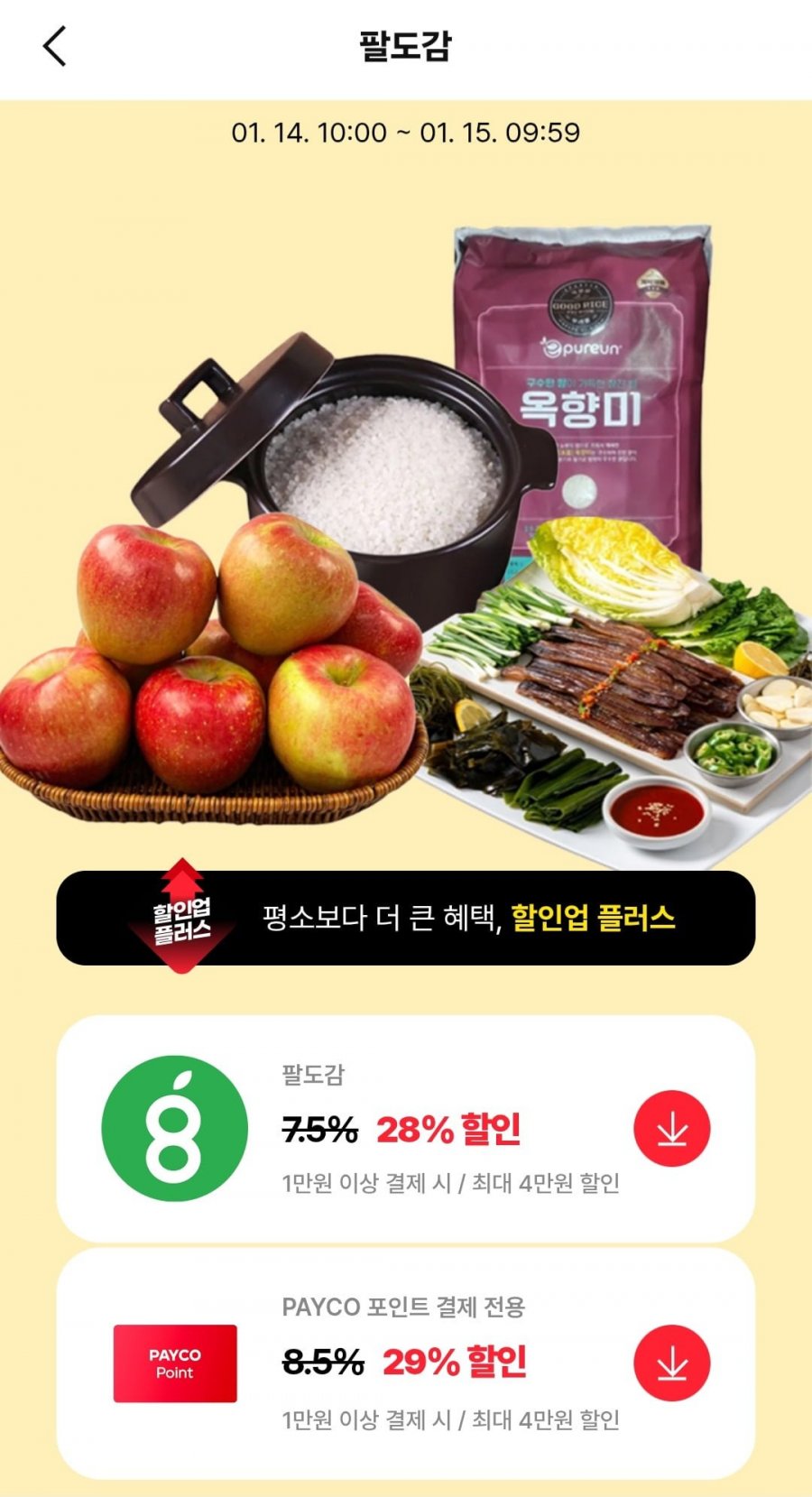
Task: Go back using the top-left arrow
Action: [x=54, y=46]
